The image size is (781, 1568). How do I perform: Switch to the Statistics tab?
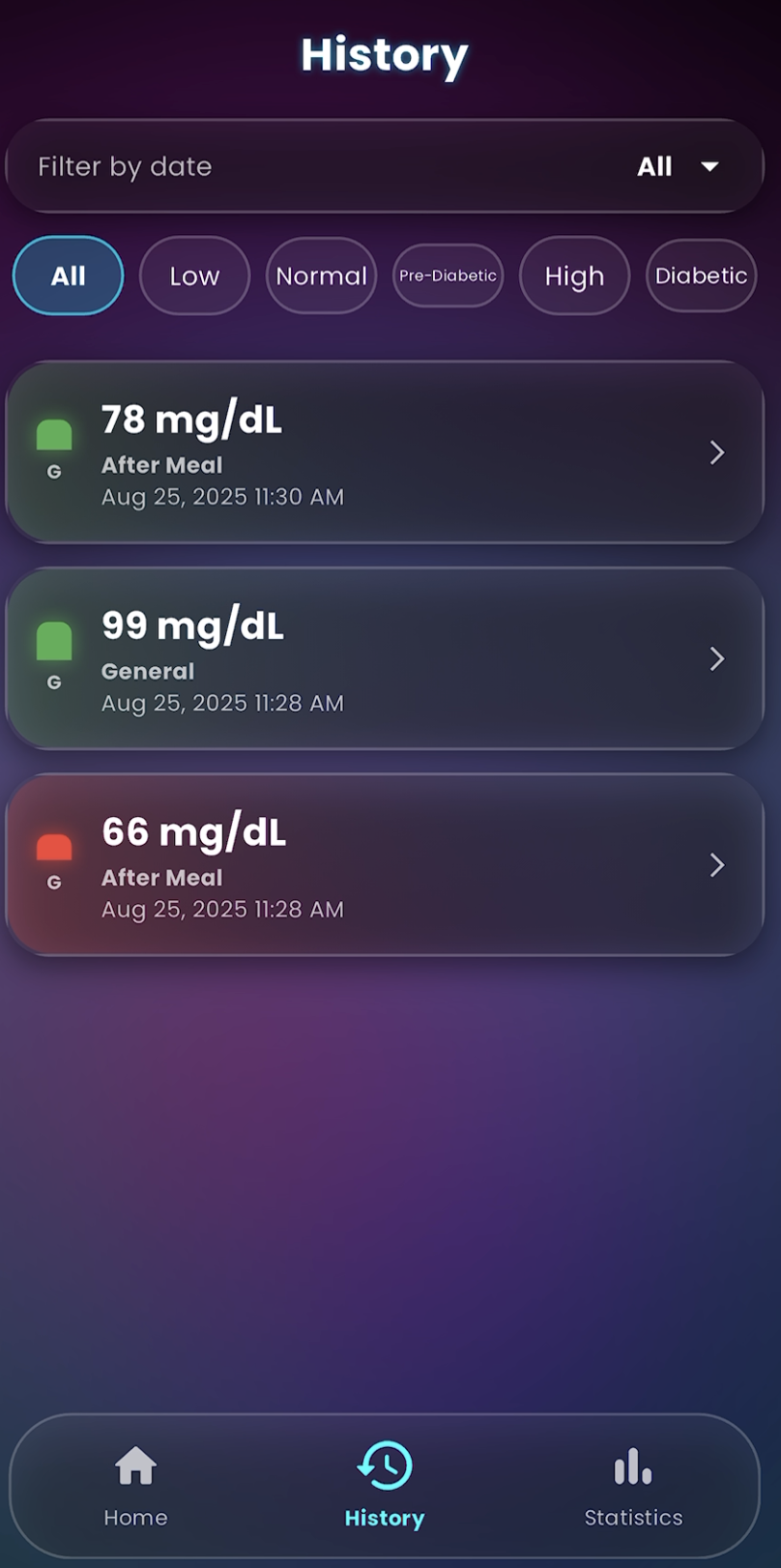(x=633, y=1486)
